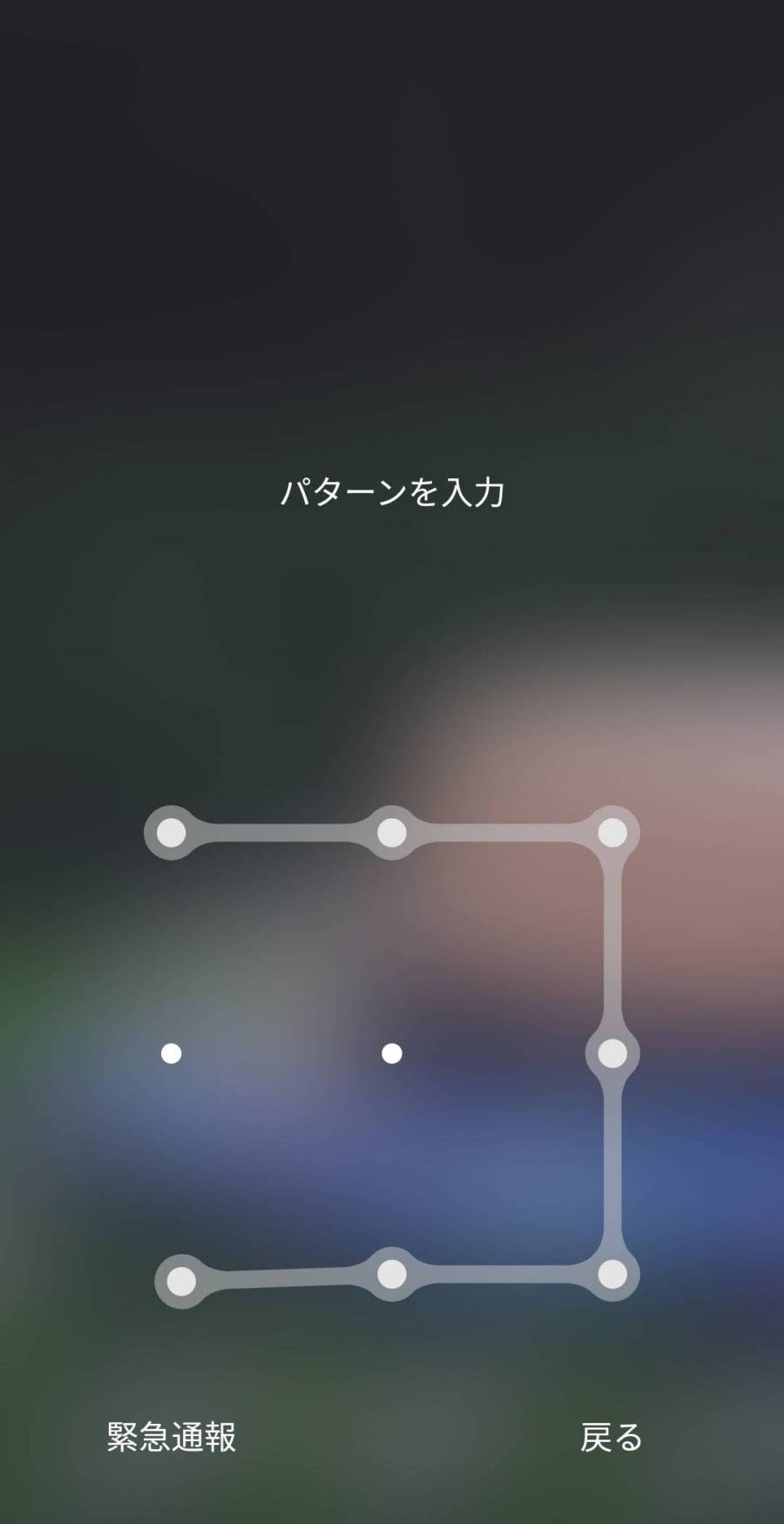Image resolution: width=784 pixels, height=1524 pixels.
Task: Tap 緊急通報 emergency call button
Action: click(x=172, y=1437)
